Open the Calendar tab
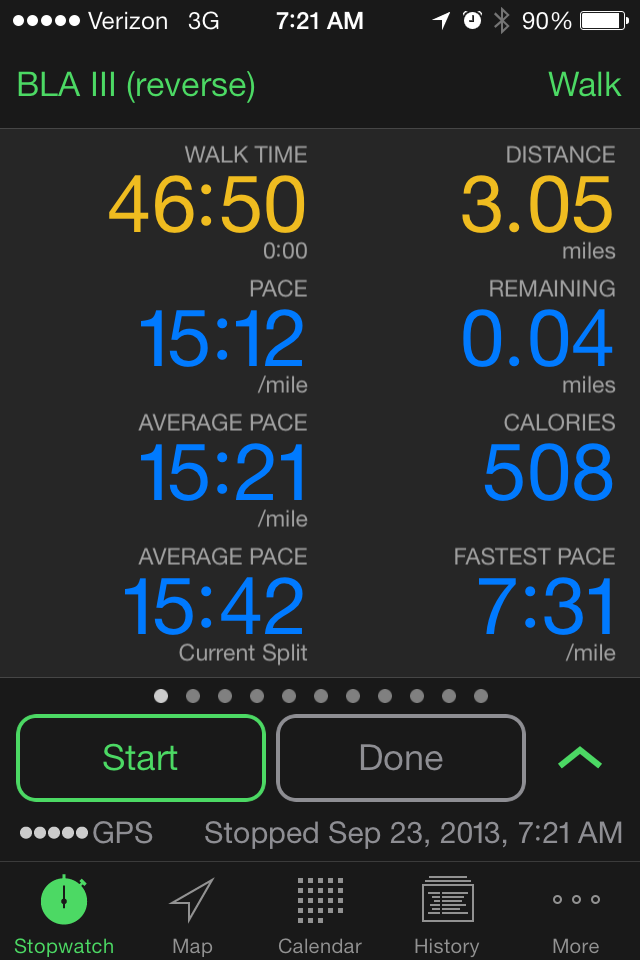 pos(320,914)
